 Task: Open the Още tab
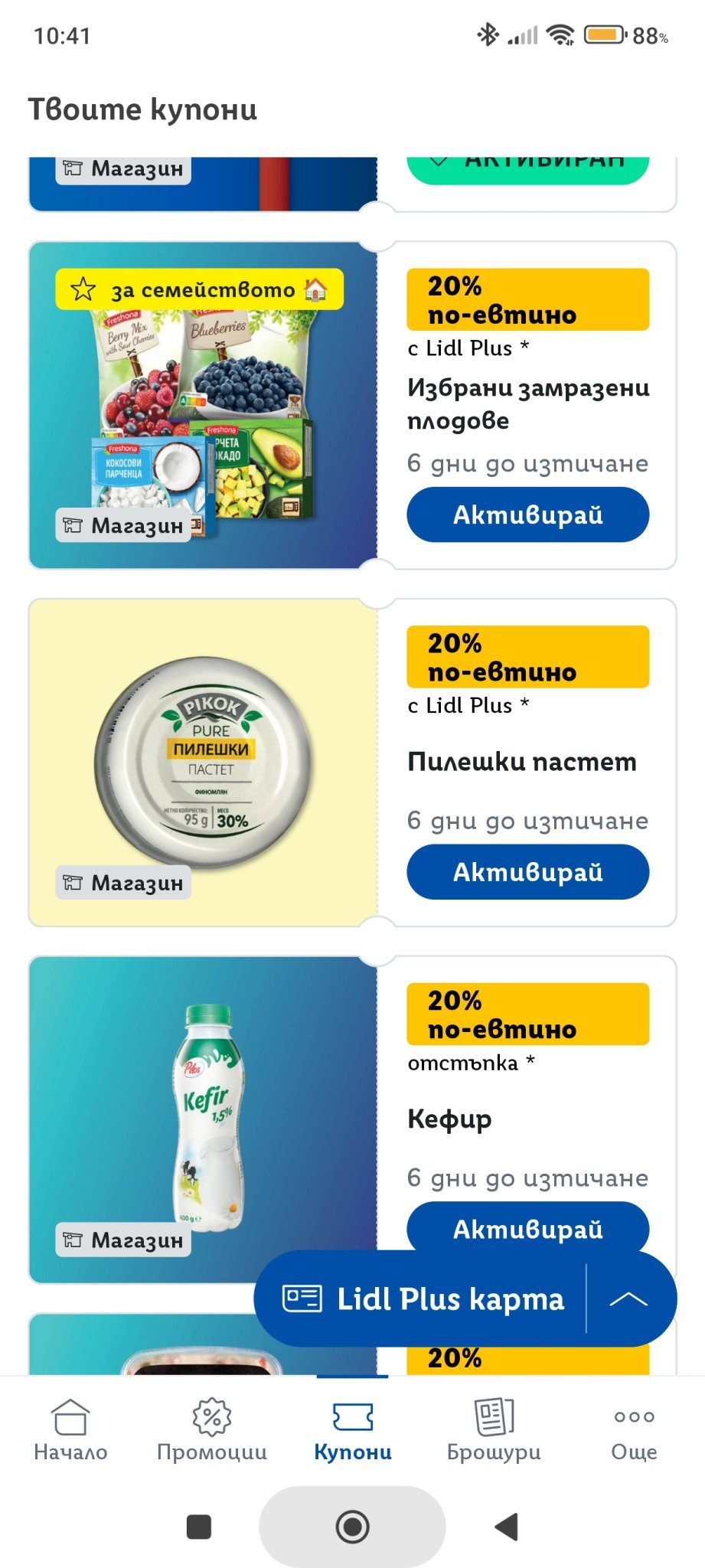pyautogui.click(x=634, y=1429)
